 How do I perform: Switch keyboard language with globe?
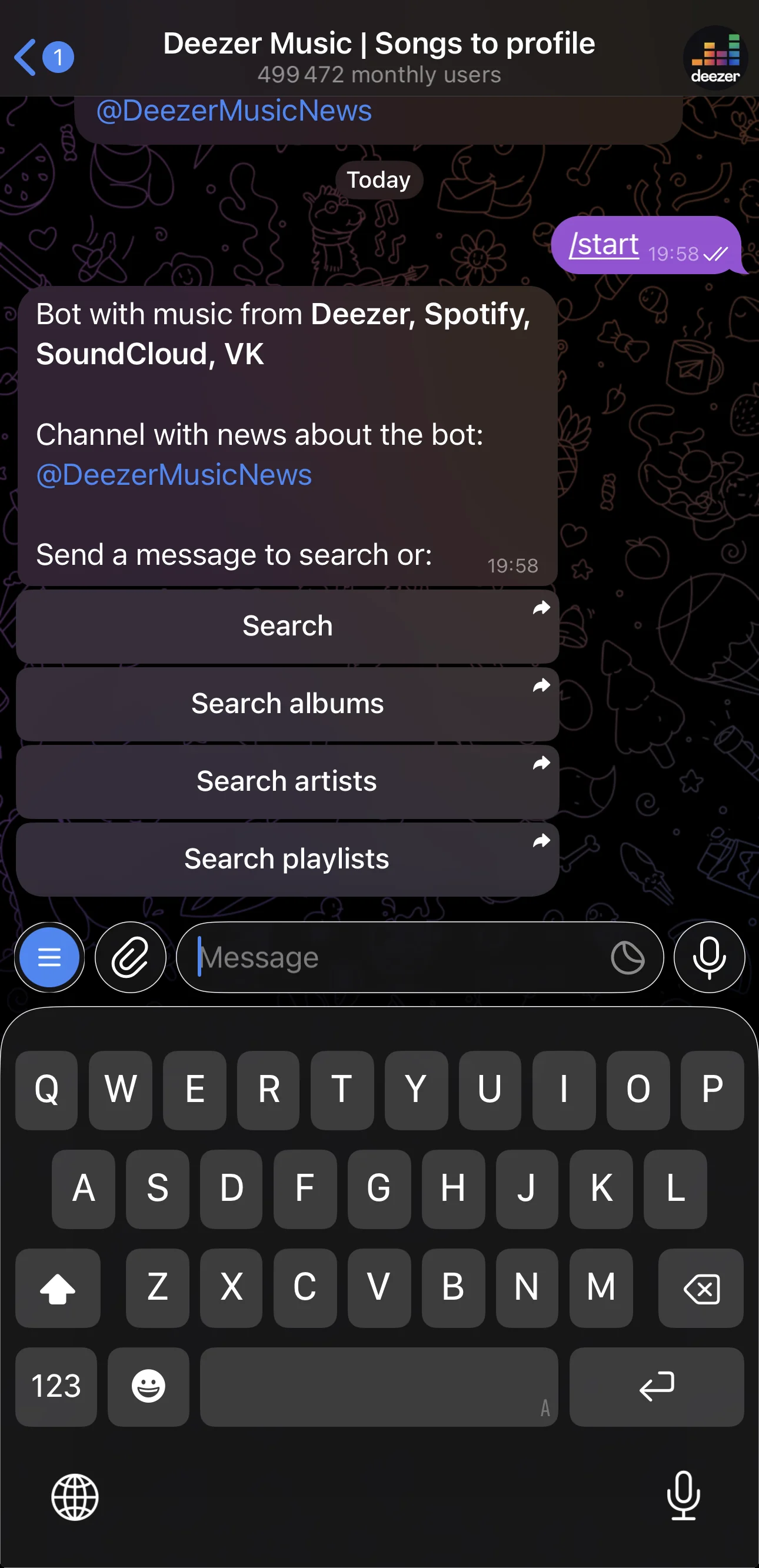pos(75,1497)
